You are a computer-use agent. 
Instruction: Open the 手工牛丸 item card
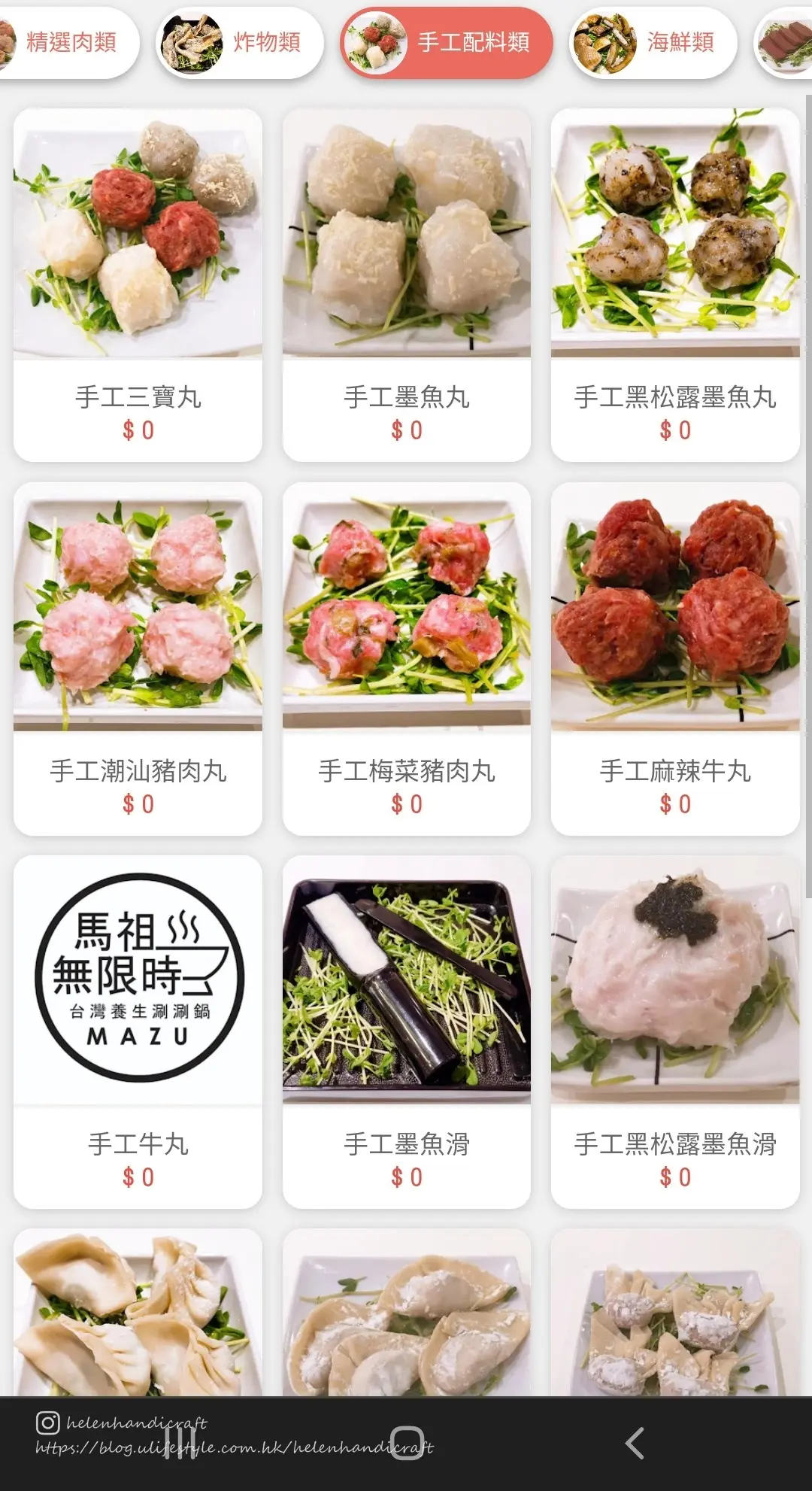point(138,1032)
